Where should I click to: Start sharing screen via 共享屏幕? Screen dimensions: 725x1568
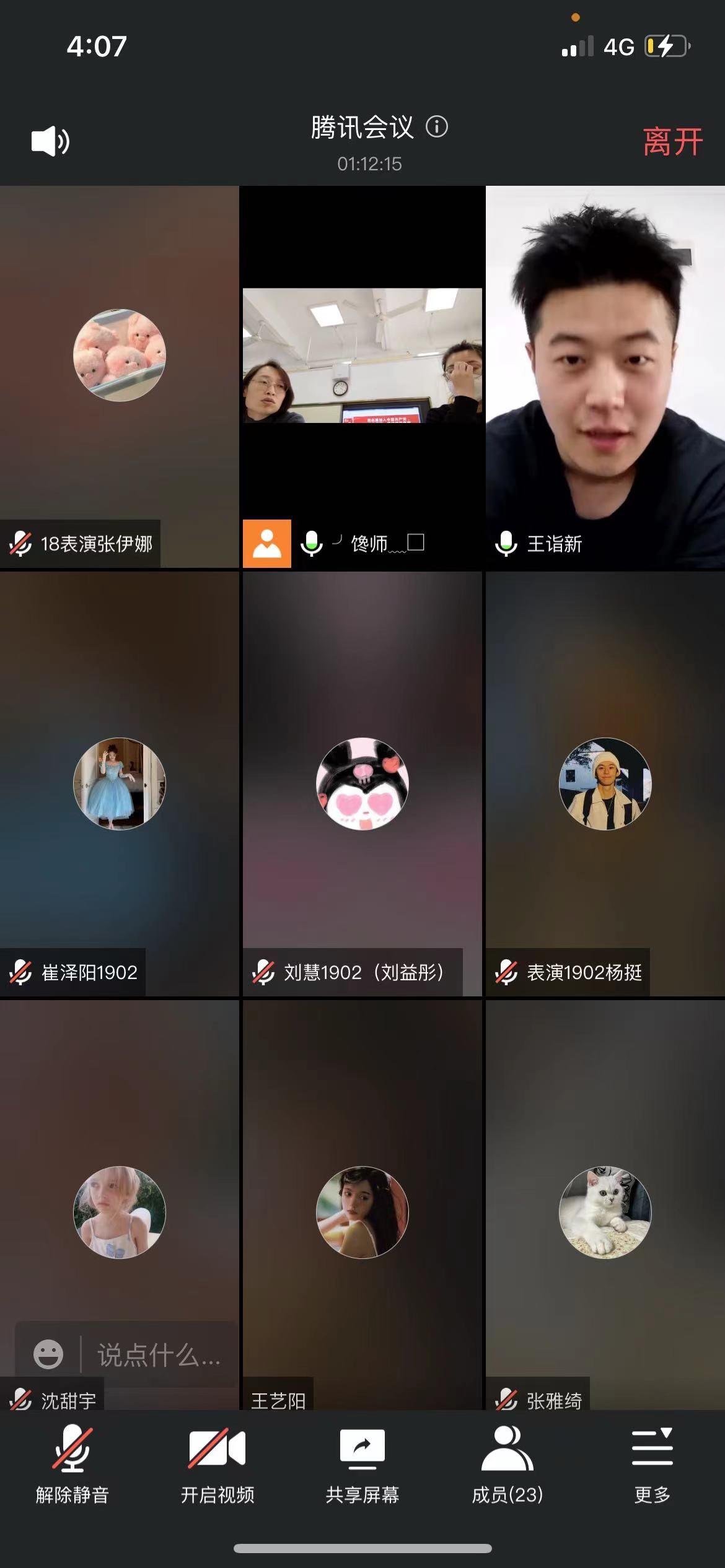tap(362, 1465)
